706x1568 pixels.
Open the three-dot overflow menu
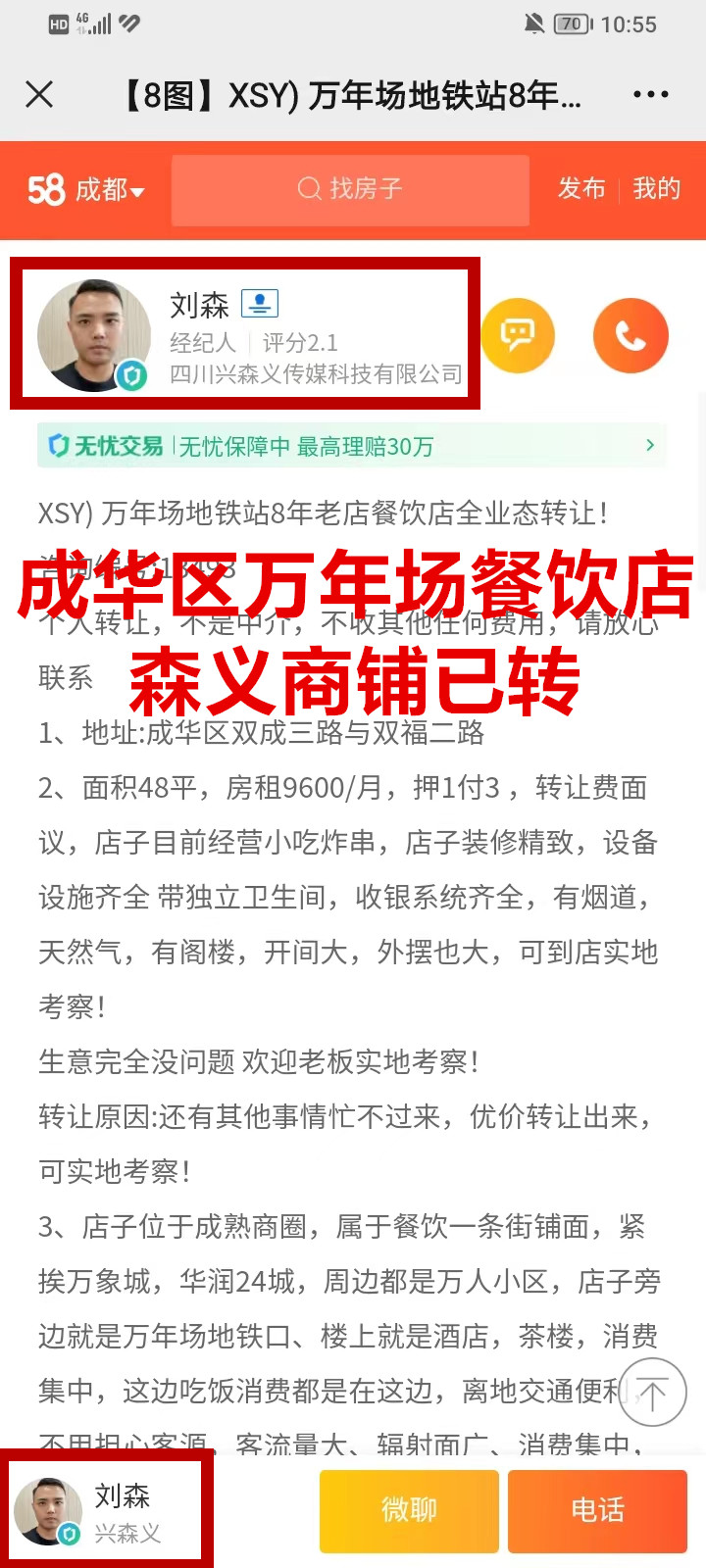pyautogui.click(x=651, y=95)
